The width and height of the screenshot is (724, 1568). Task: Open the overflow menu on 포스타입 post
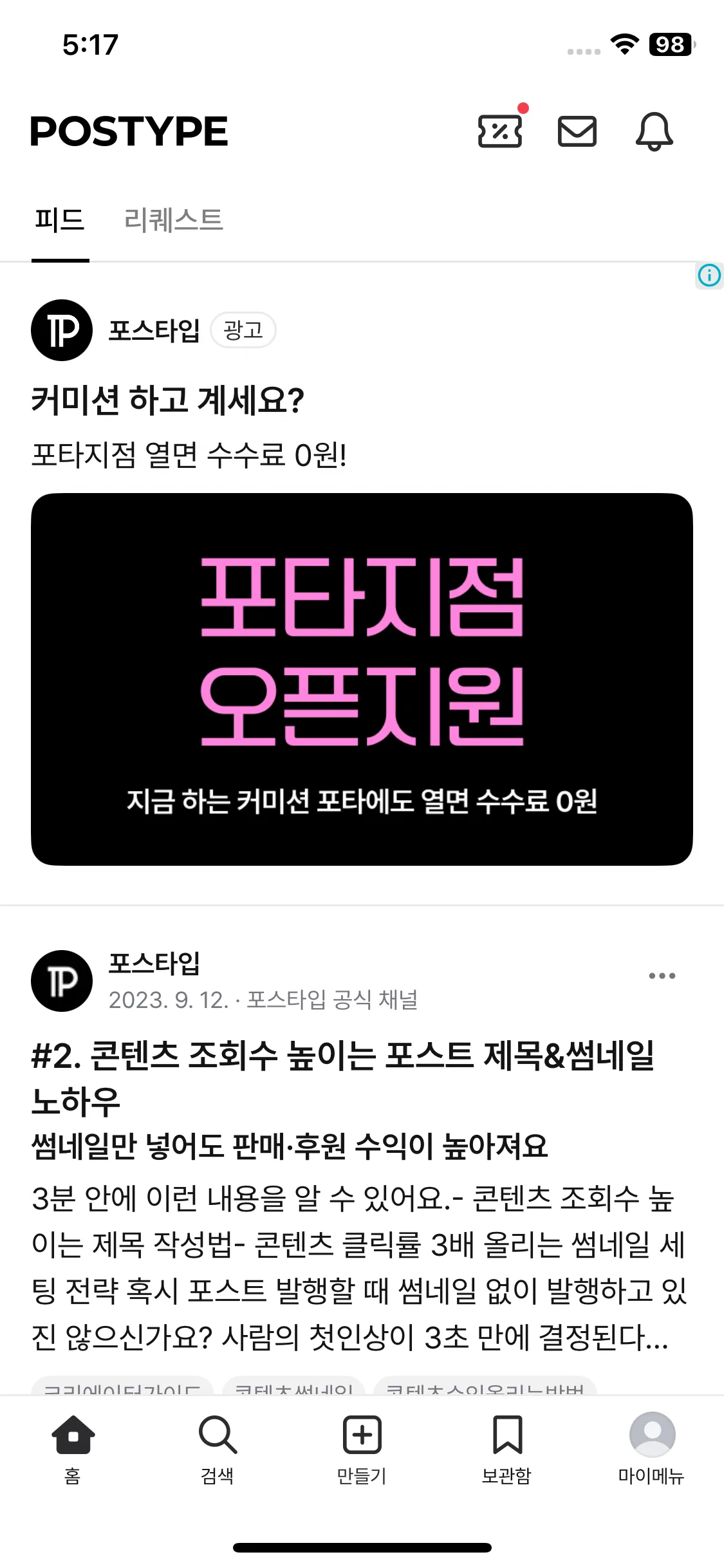tap(662, 976)
